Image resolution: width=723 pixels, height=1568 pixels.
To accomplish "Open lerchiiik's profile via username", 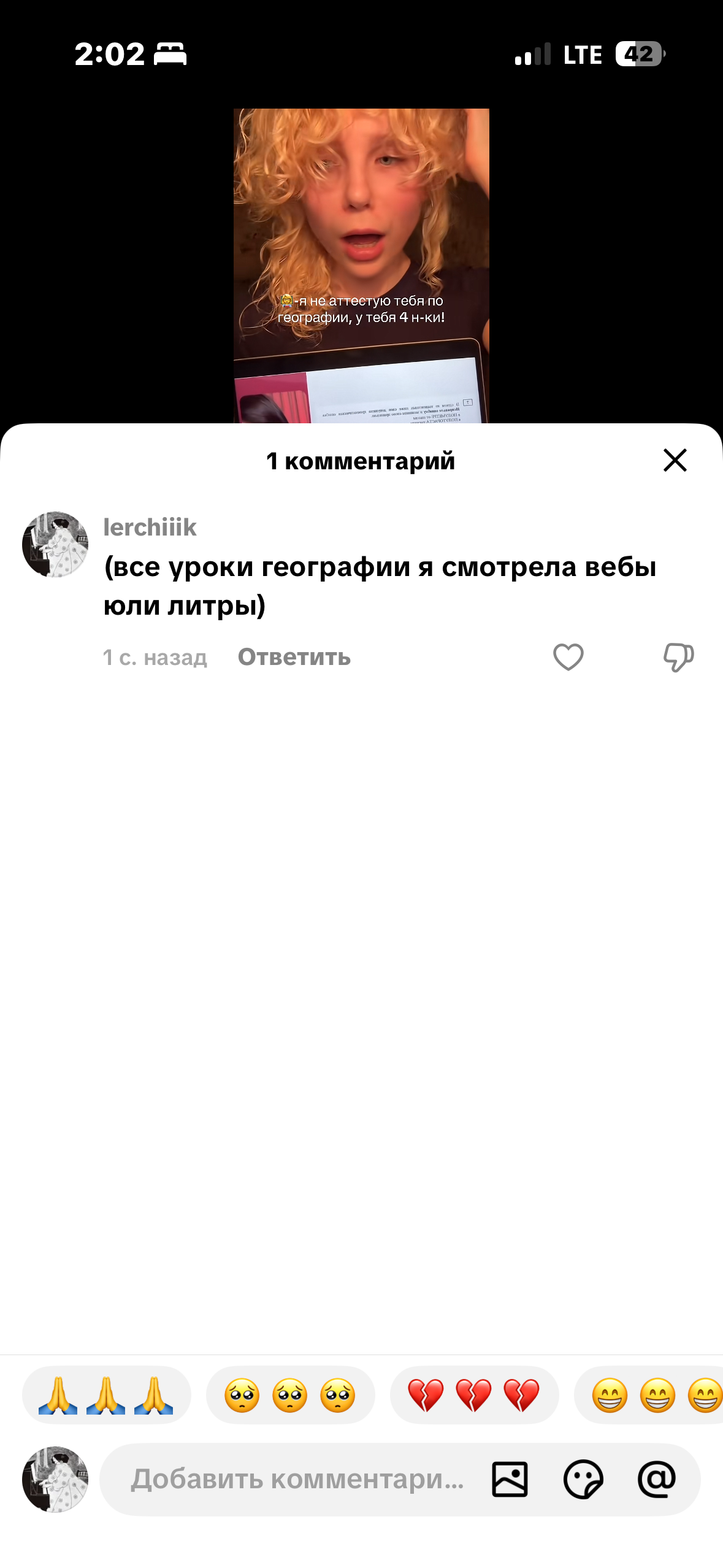I will click(x=150, y=527).
